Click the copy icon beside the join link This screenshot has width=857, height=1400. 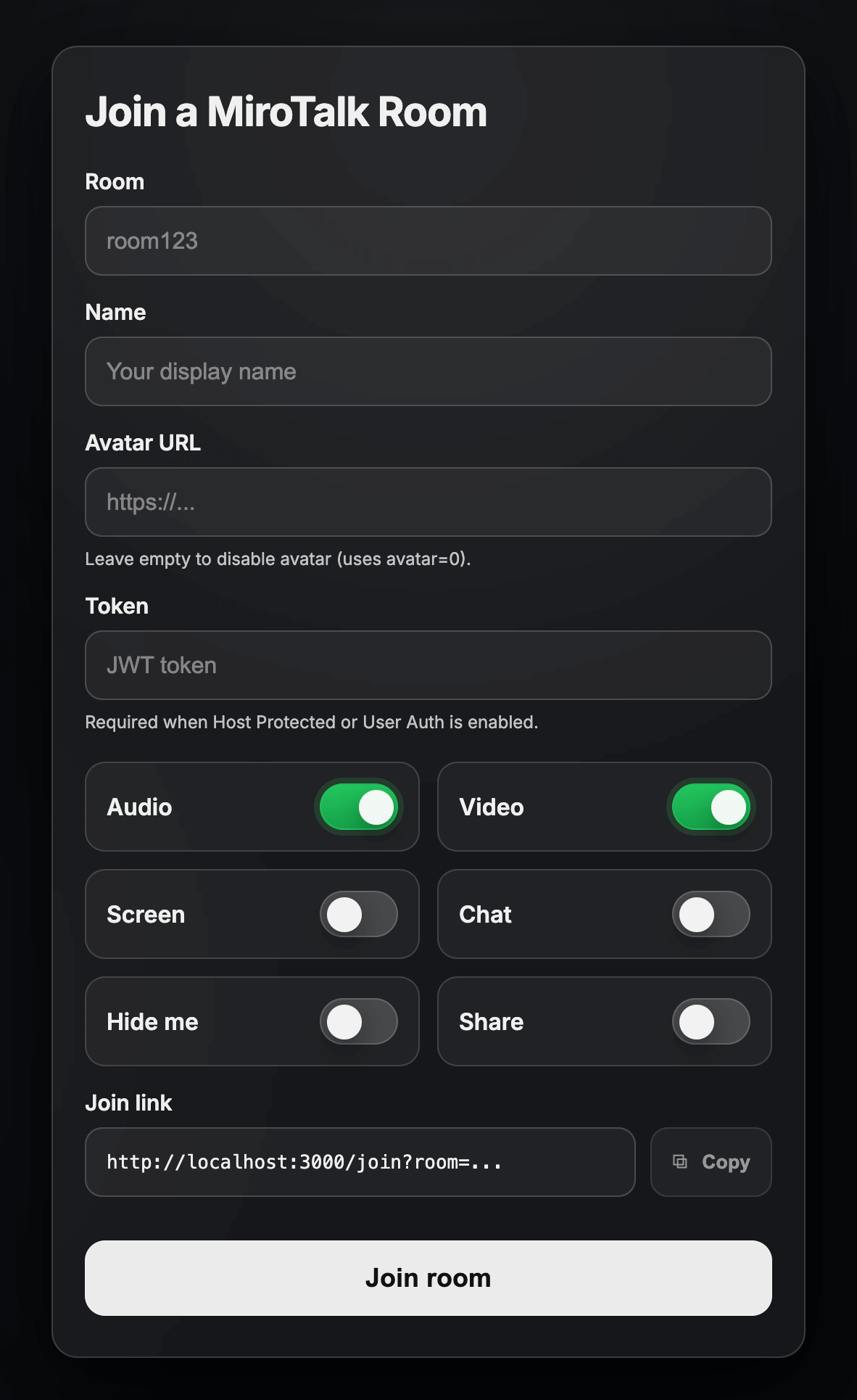[x=679, y=1161]
